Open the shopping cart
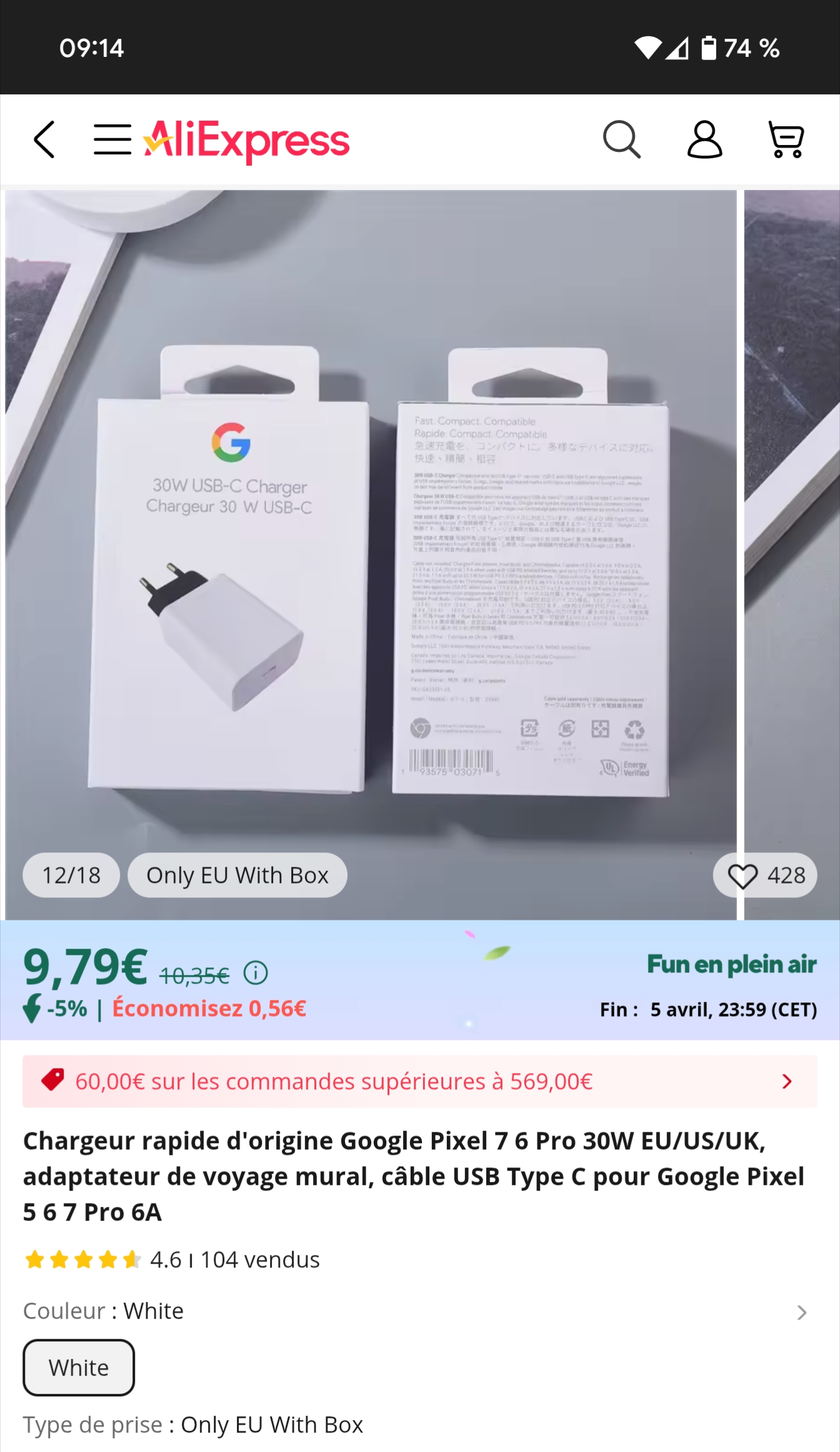Image resolution: width=840 pixels, height=1452 pixels. 786,139
